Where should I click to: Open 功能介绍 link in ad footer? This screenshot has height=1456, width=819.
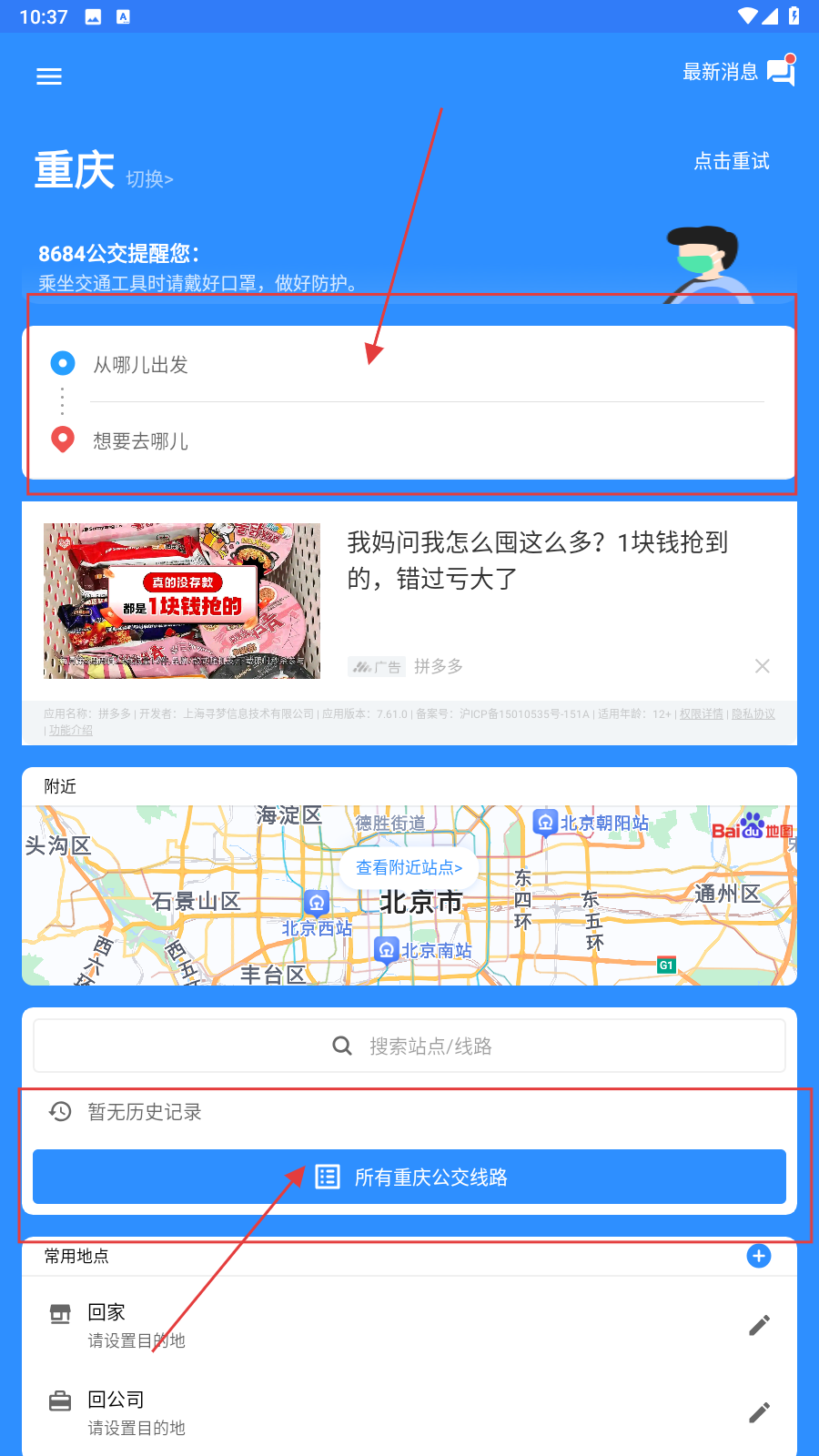point(71,730)
